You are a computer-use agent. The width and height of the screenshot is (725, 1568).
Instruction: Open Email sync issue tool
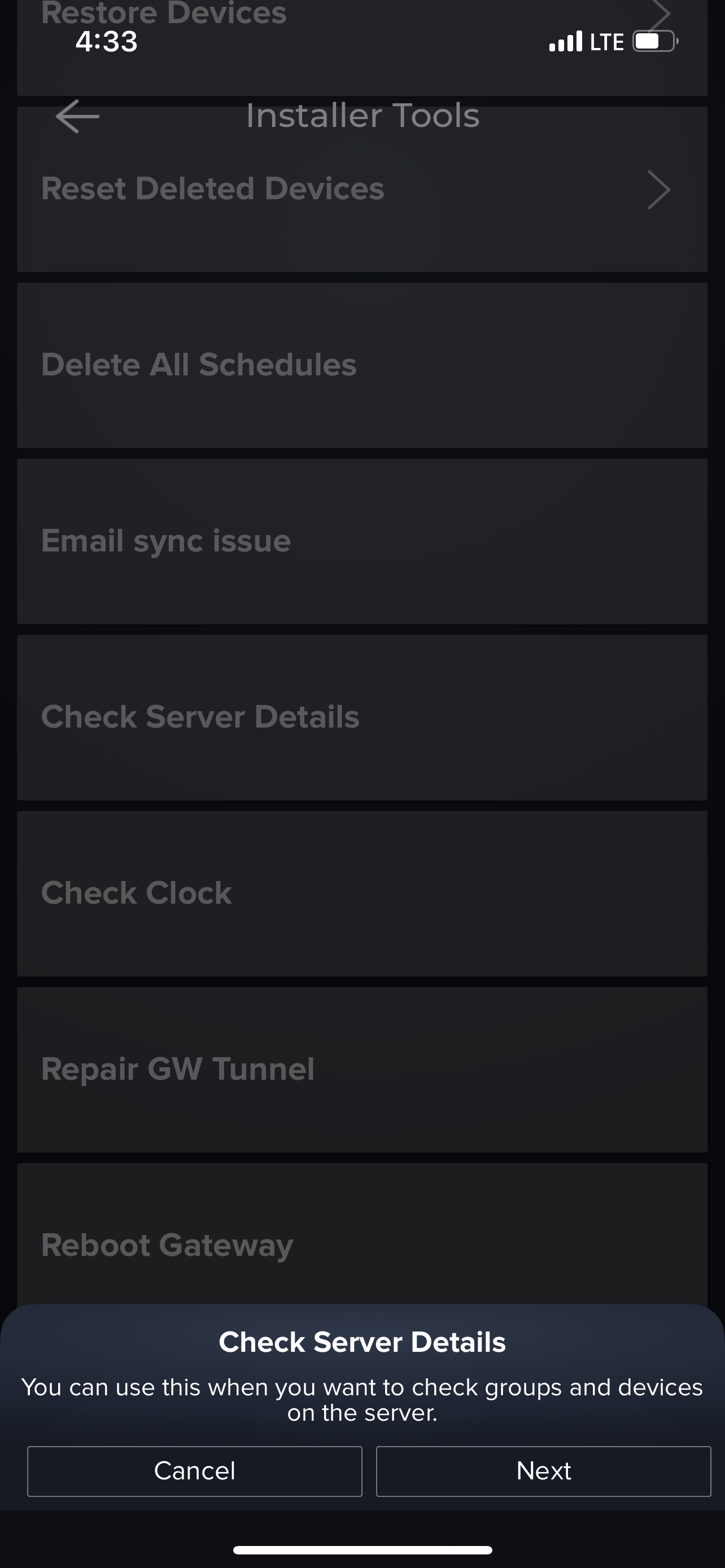pyautogui.click(x=361, y=541)
